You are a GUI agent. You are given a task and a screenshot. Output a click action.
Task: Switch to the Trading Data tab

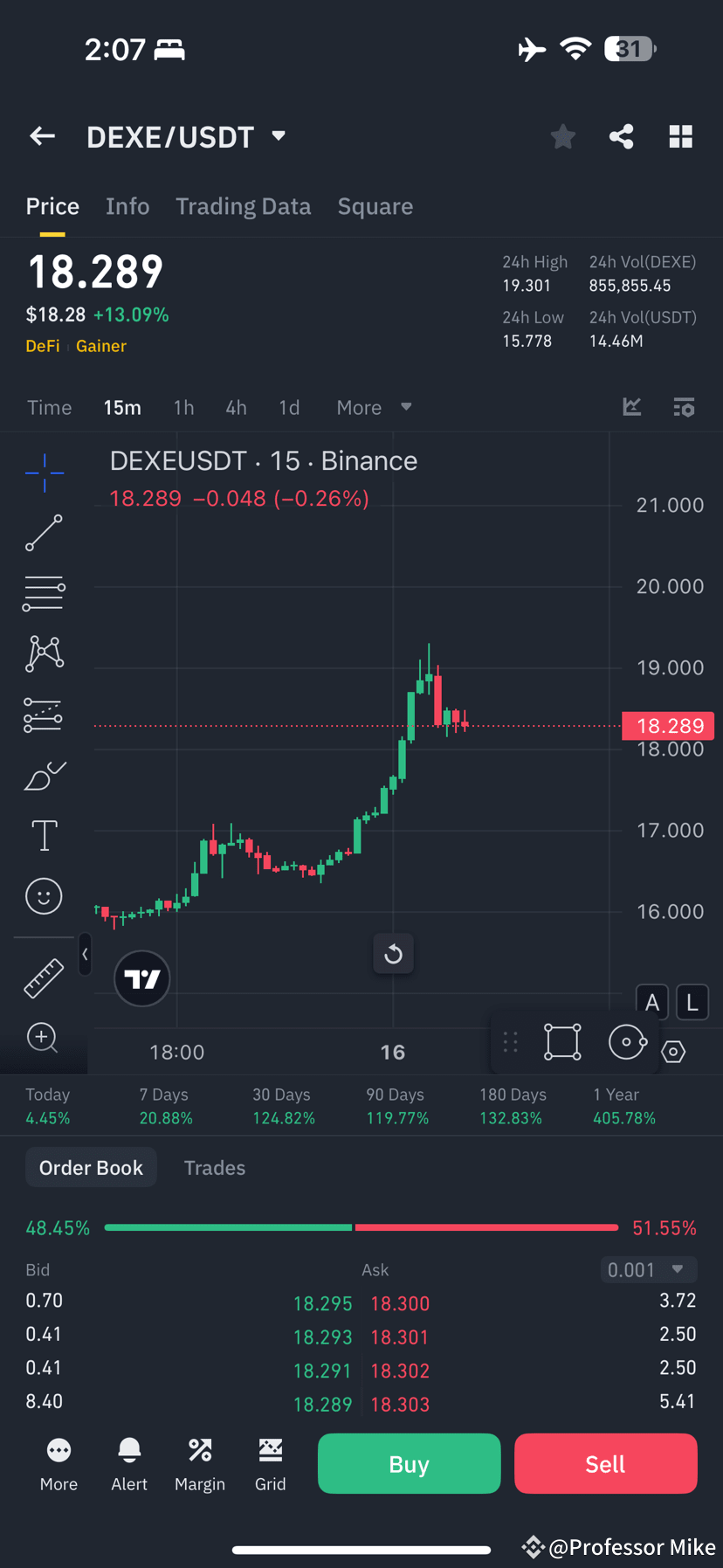[x=243, y=206]
